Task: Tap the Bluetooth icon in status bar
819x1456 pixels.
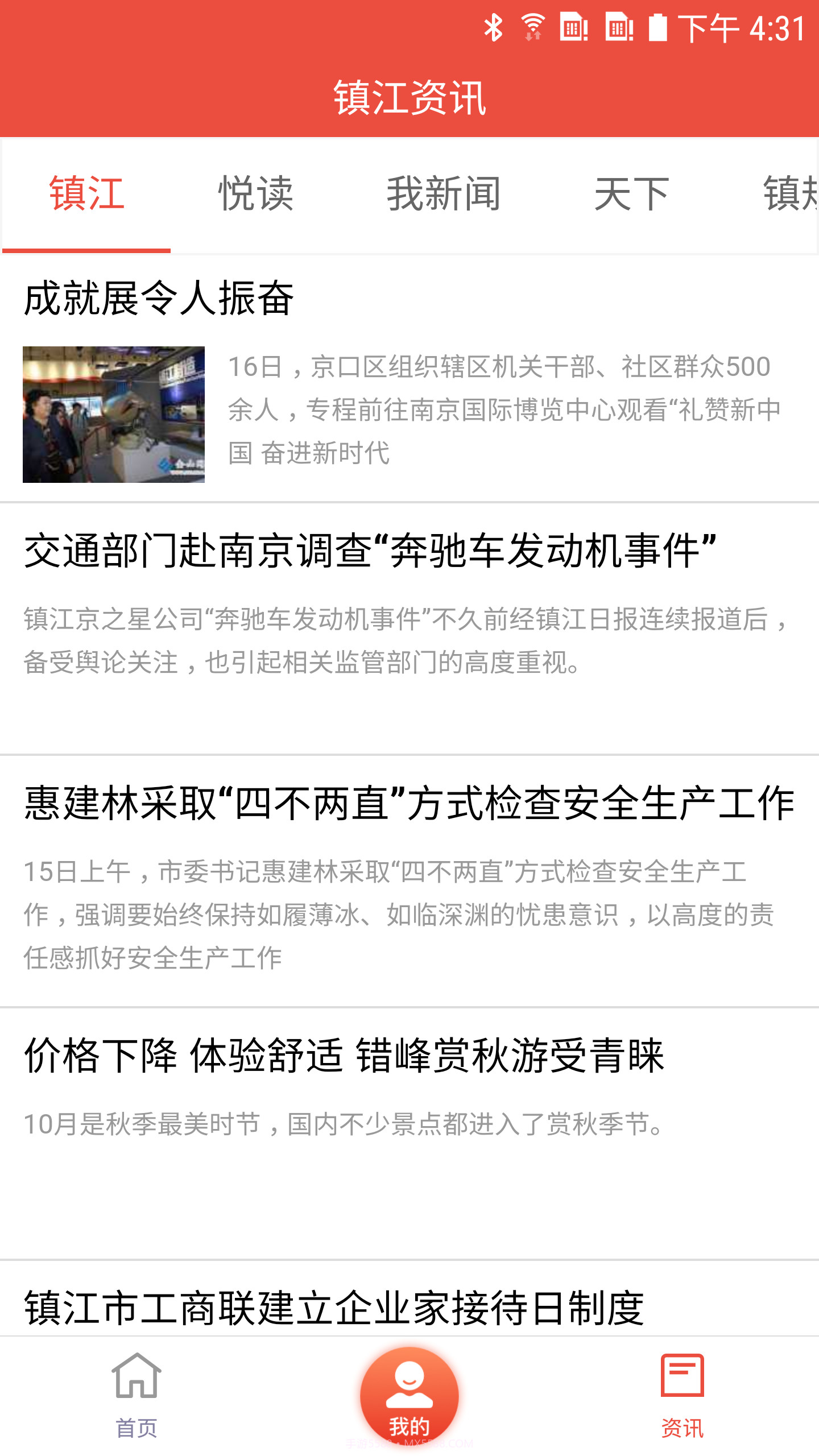Action: point(494,27)
